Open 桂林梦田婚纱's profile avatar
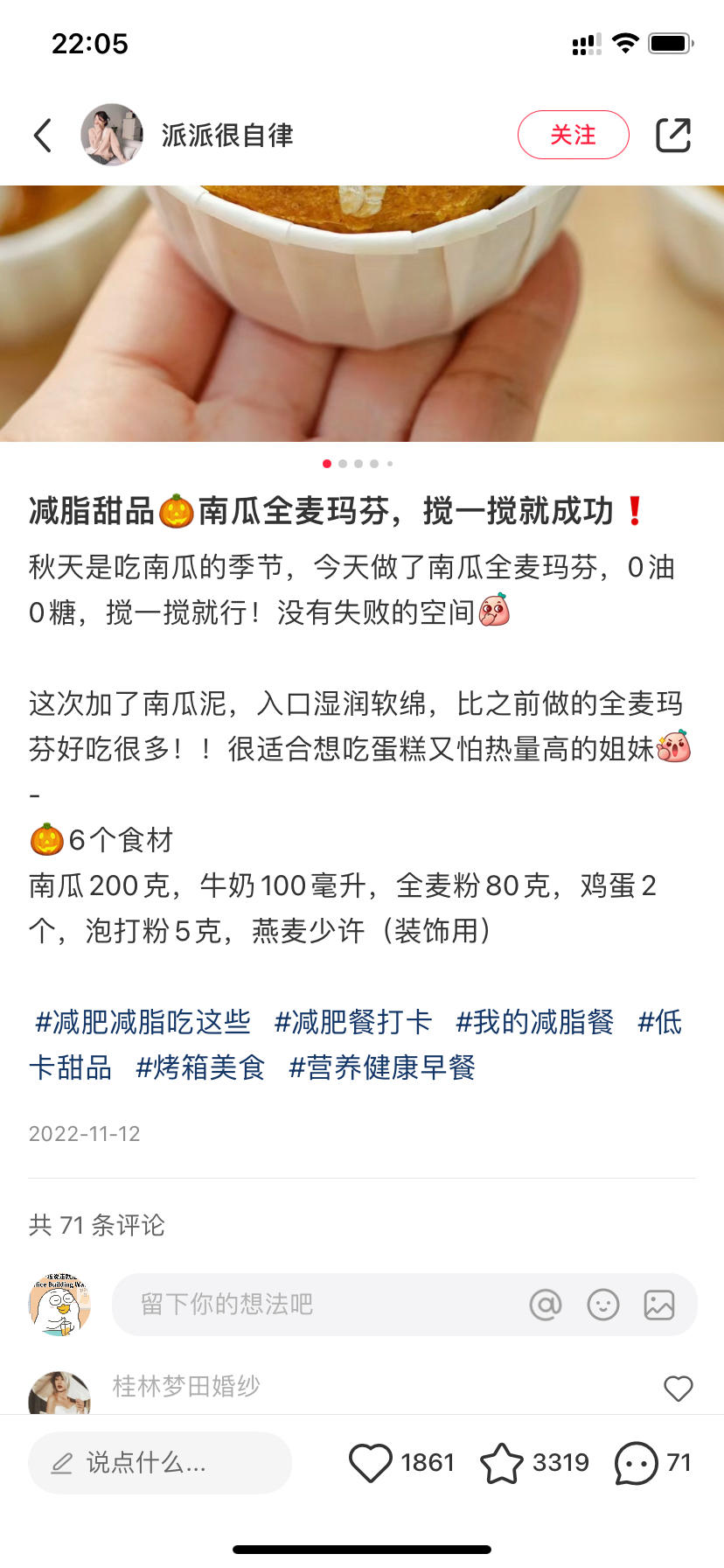This screenshot has width=724, height=1568. [x=59, y=1393]
